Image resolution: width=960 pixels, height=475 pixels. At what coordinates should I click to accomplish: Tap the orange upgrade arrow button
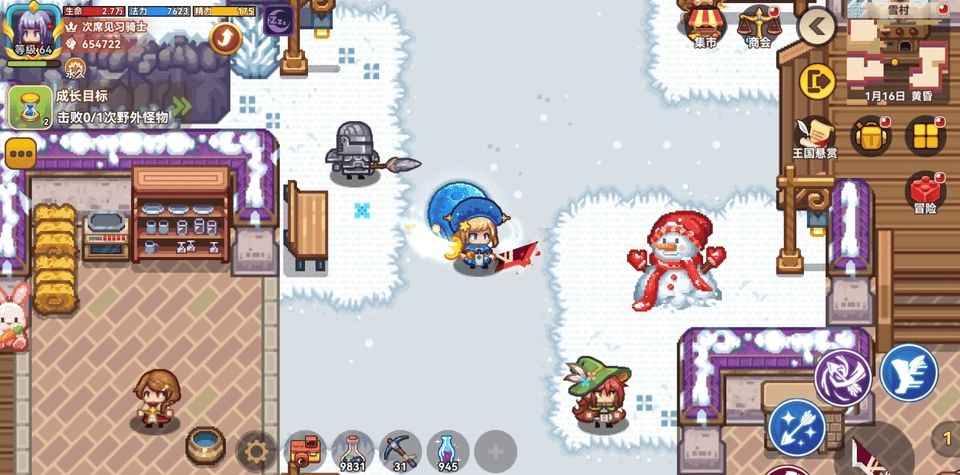226,39
